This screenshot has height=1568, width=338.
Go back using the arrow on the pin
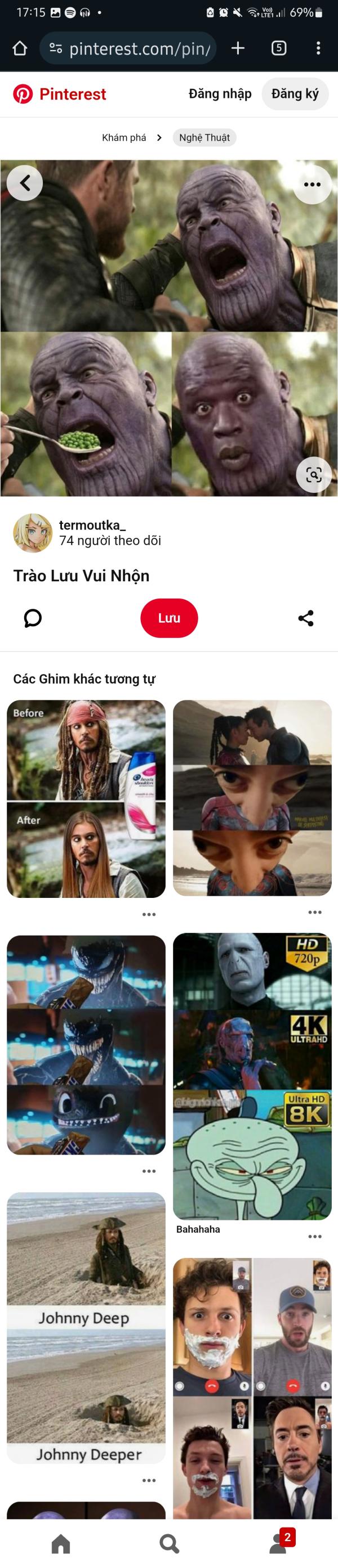(x=25, y=183)
